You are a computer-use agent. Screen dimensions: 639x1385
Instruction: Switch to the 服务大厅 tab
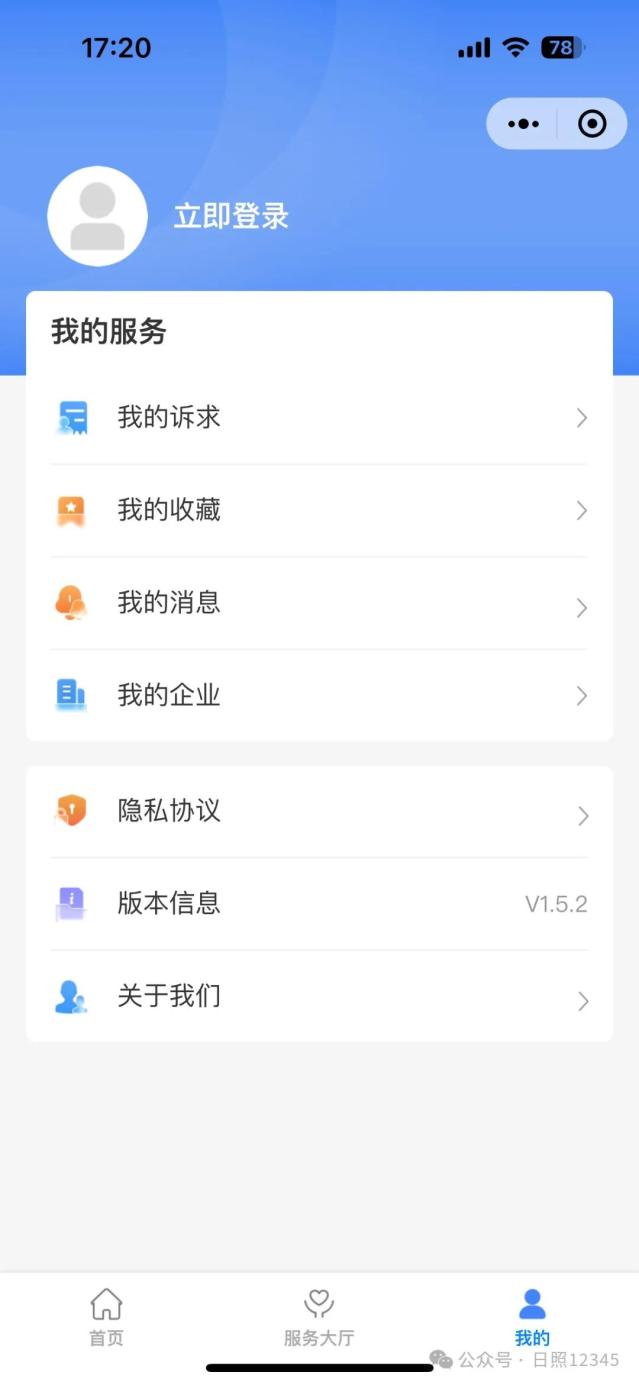click(319, 1318)
